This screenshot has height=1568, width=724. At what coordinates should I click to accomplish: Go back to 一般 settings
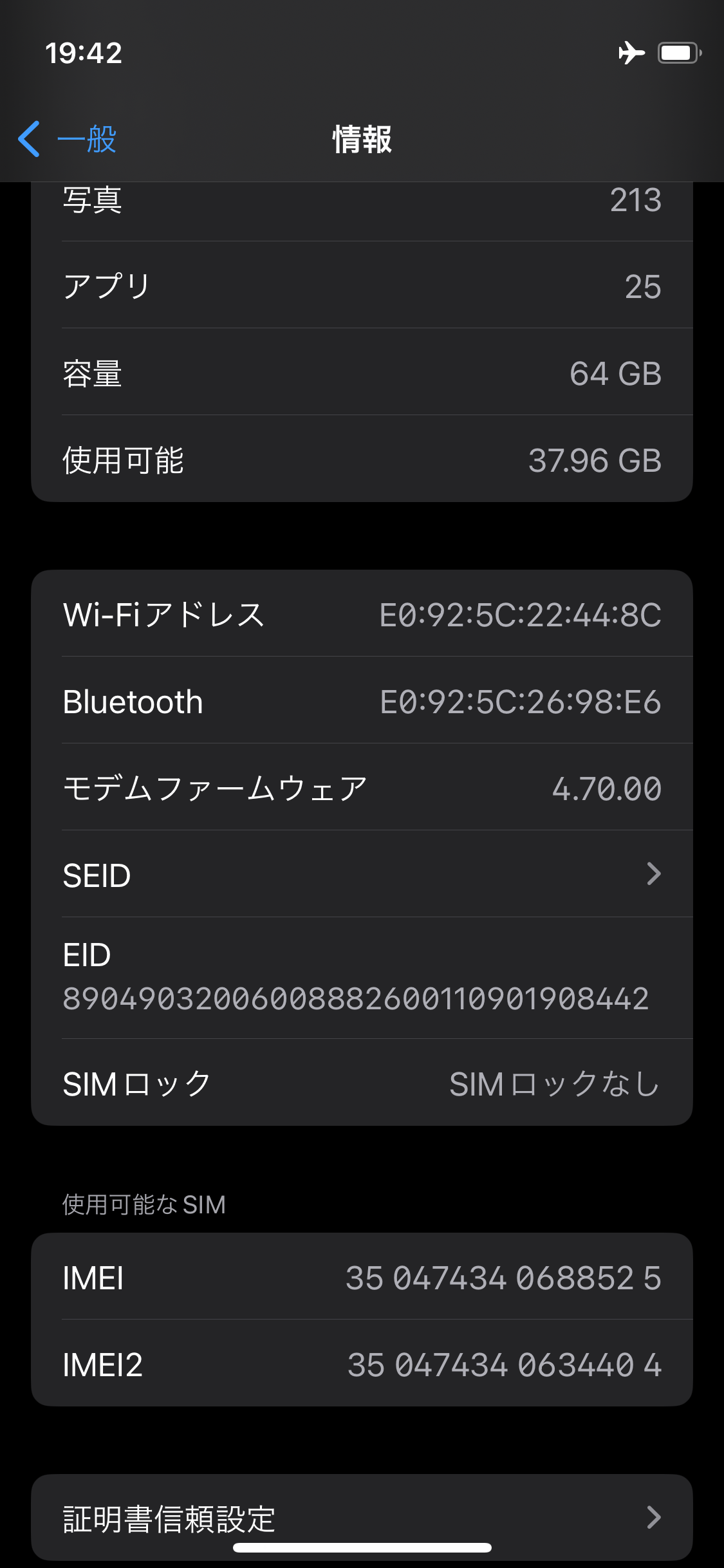(68, 139)
